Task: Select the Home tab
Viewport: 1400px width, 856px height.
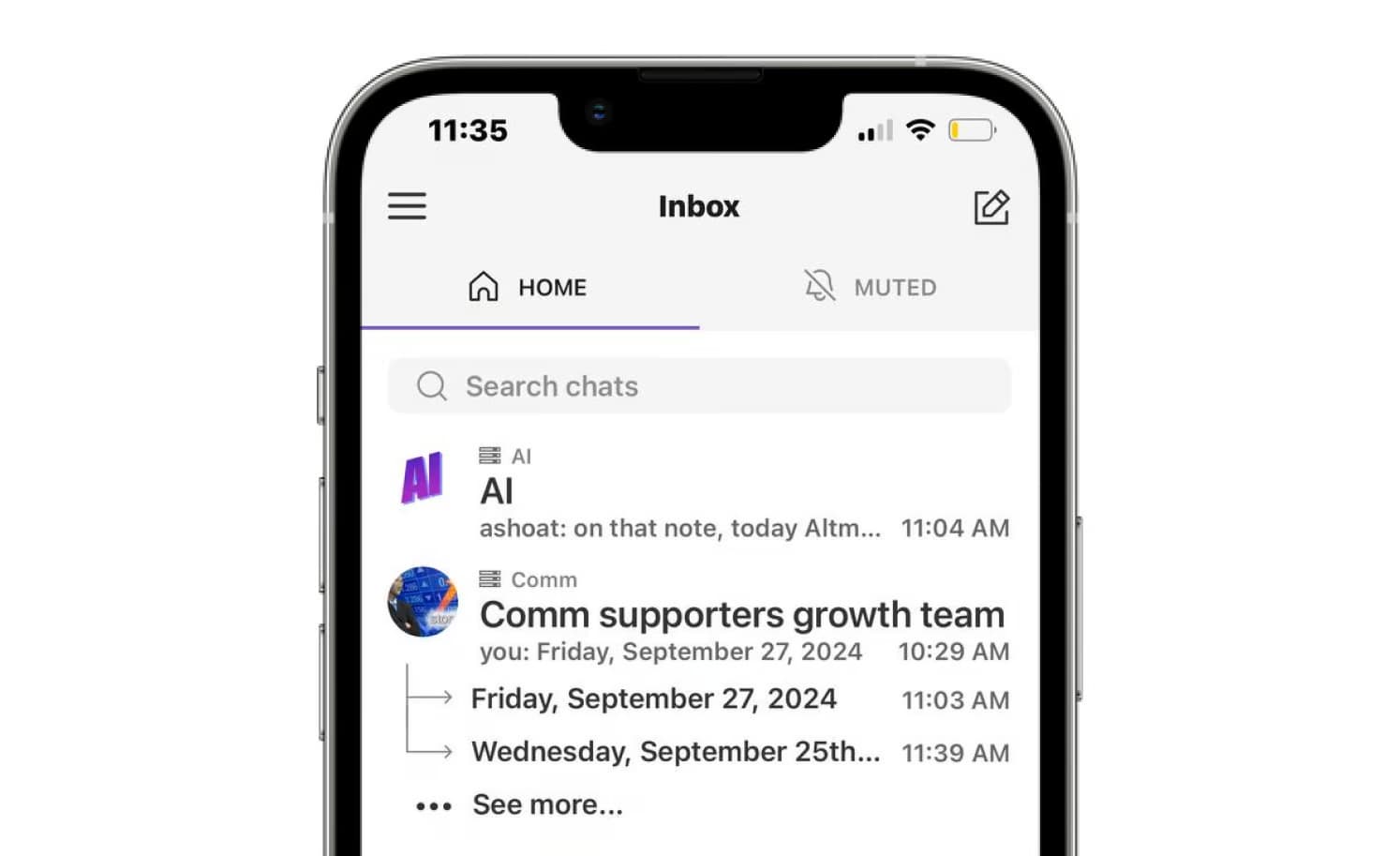Action: [x=529, y=287]
